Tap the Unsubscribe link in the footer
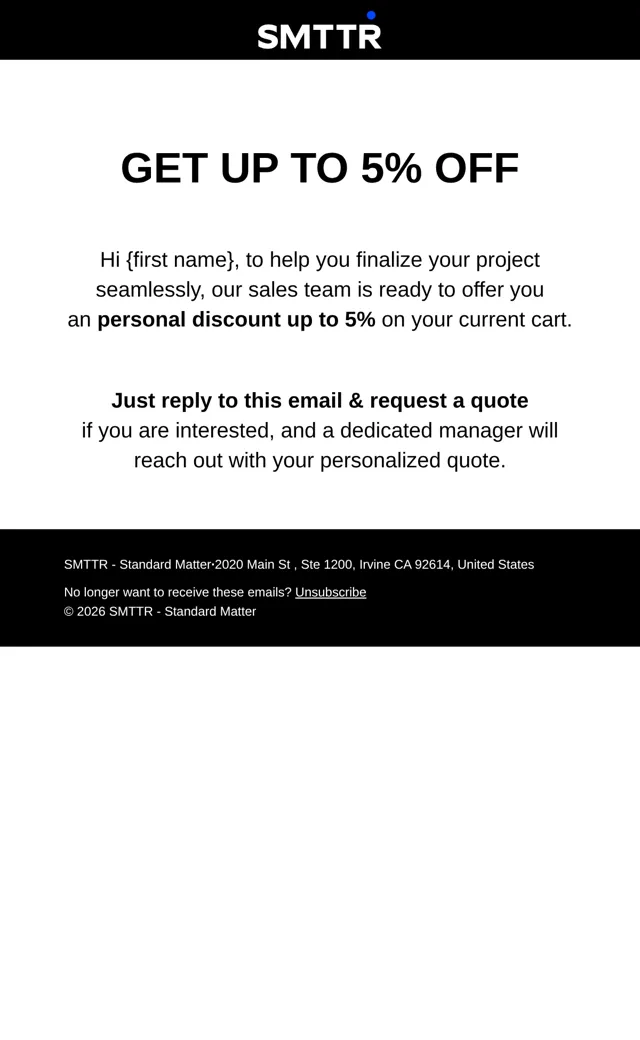 click(x=330, y=592)
